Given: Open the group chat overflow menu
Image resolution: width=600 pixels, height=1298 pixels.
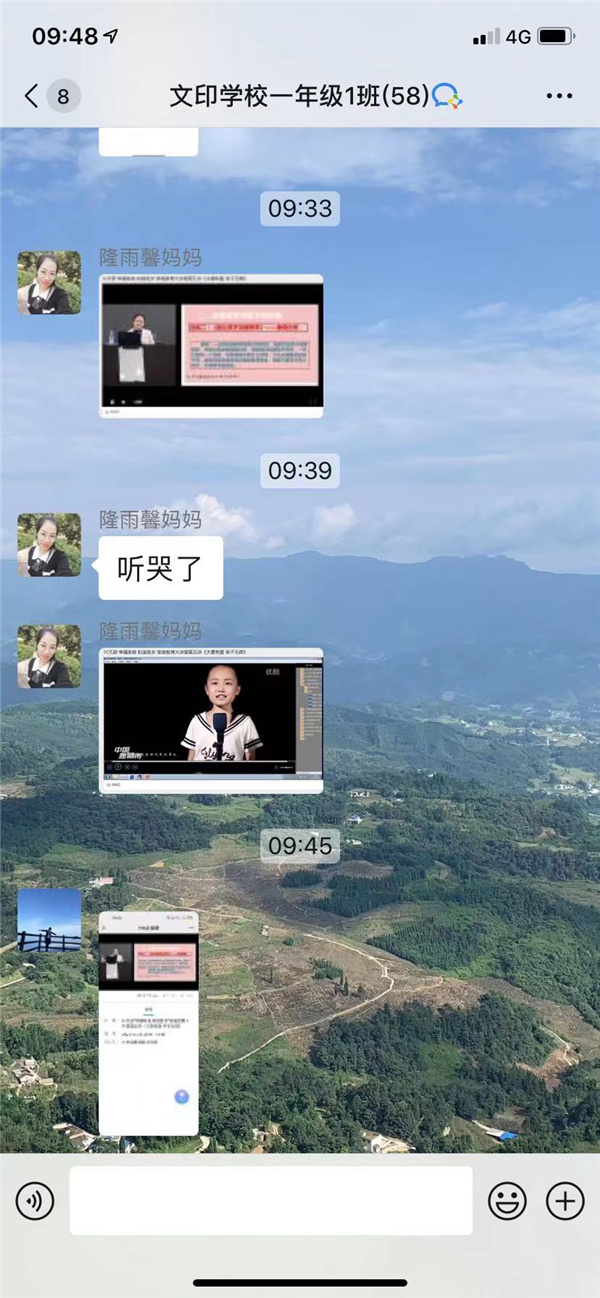Looking at the screenshot, I should 559,96.
